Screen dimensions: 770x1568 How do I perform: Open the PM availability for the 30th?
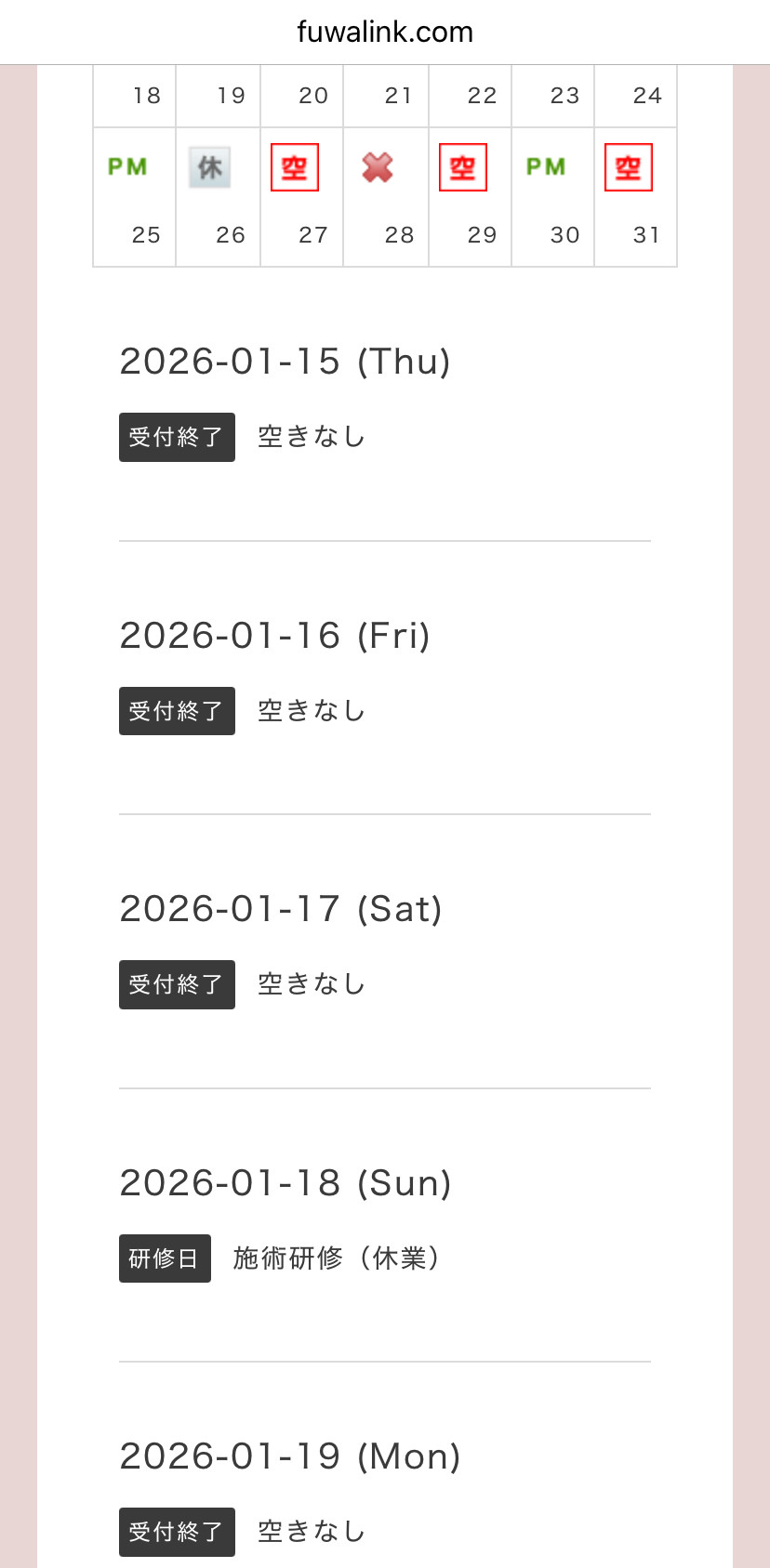[546, 167]
